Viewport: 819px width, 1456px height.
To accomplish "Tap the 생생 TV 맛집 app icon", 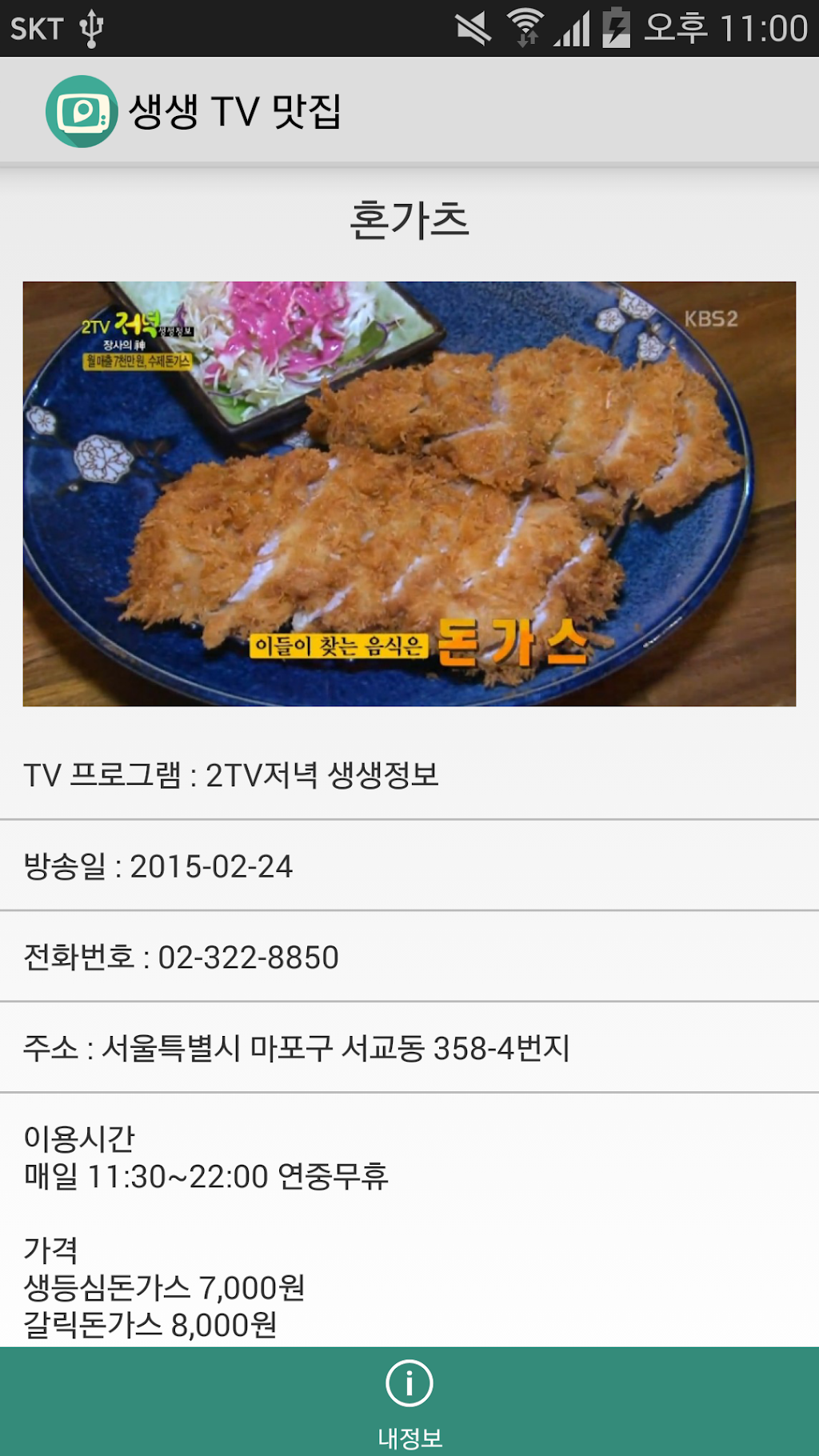I will click(x=82, y=111).
